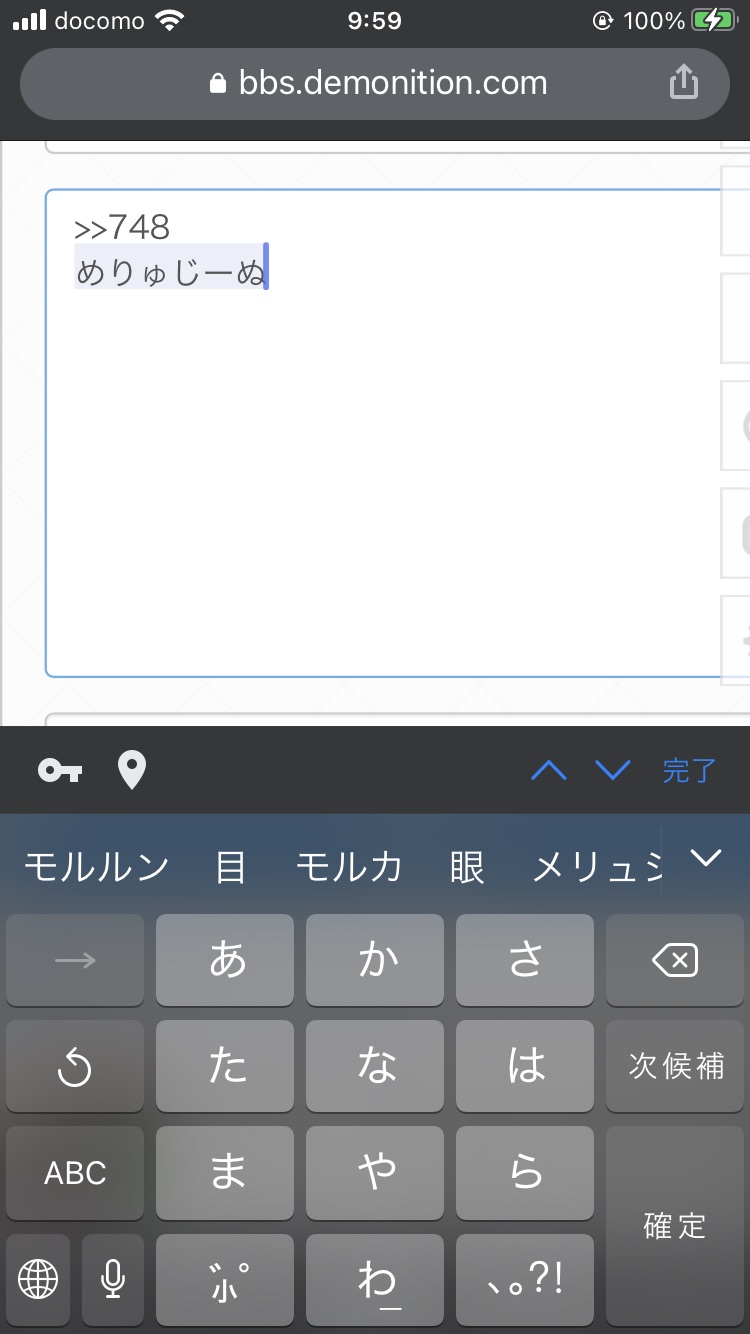Tap 完了 to dismiss keyboard

pos(689,770)
